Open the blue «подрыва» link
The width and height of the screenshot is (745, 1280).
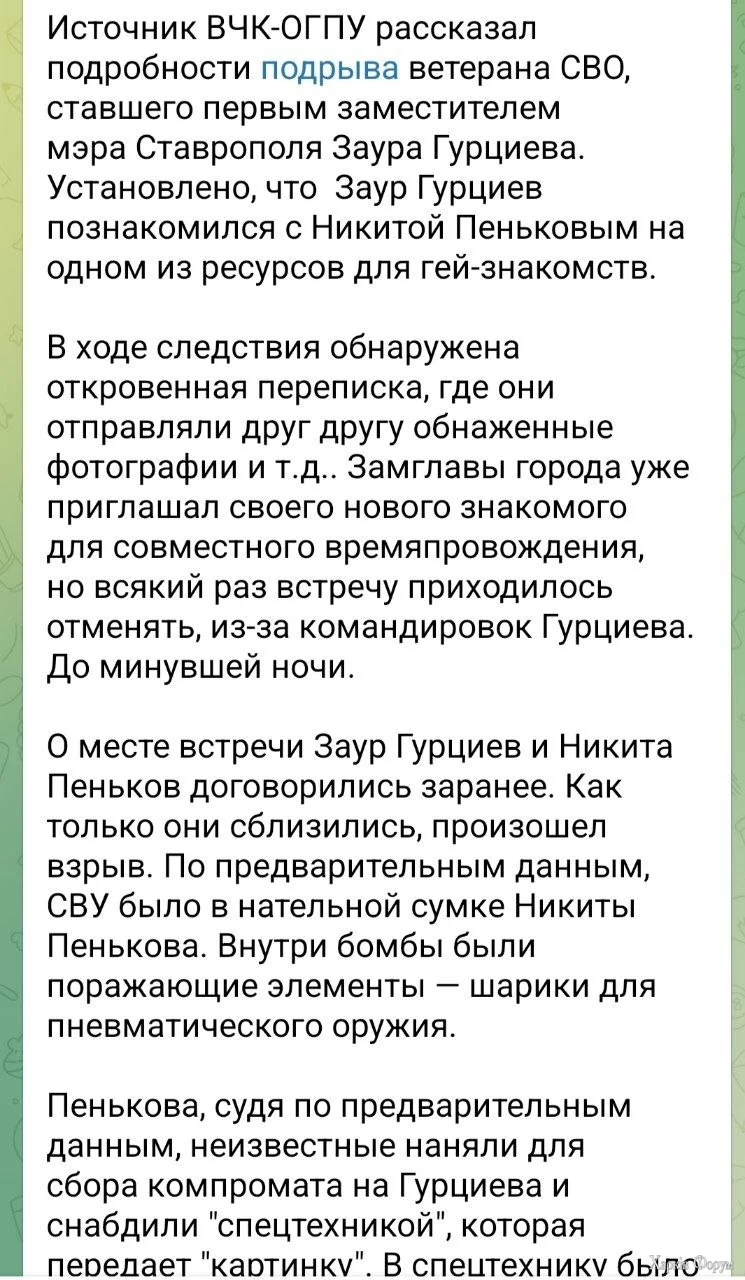(x=330, y=68)
